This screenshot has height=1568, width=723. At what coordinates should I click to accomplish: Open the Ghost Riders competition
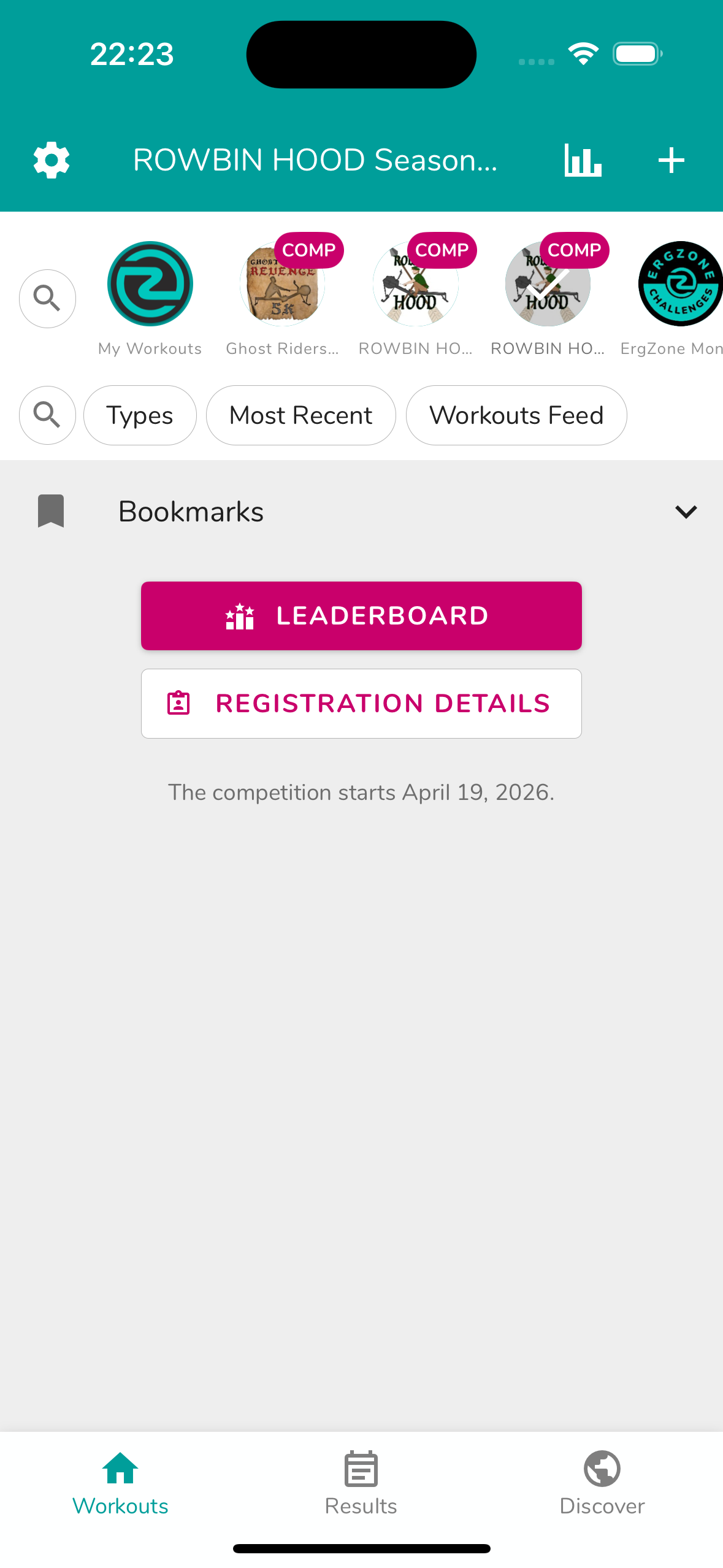click(x=283, y=284)
